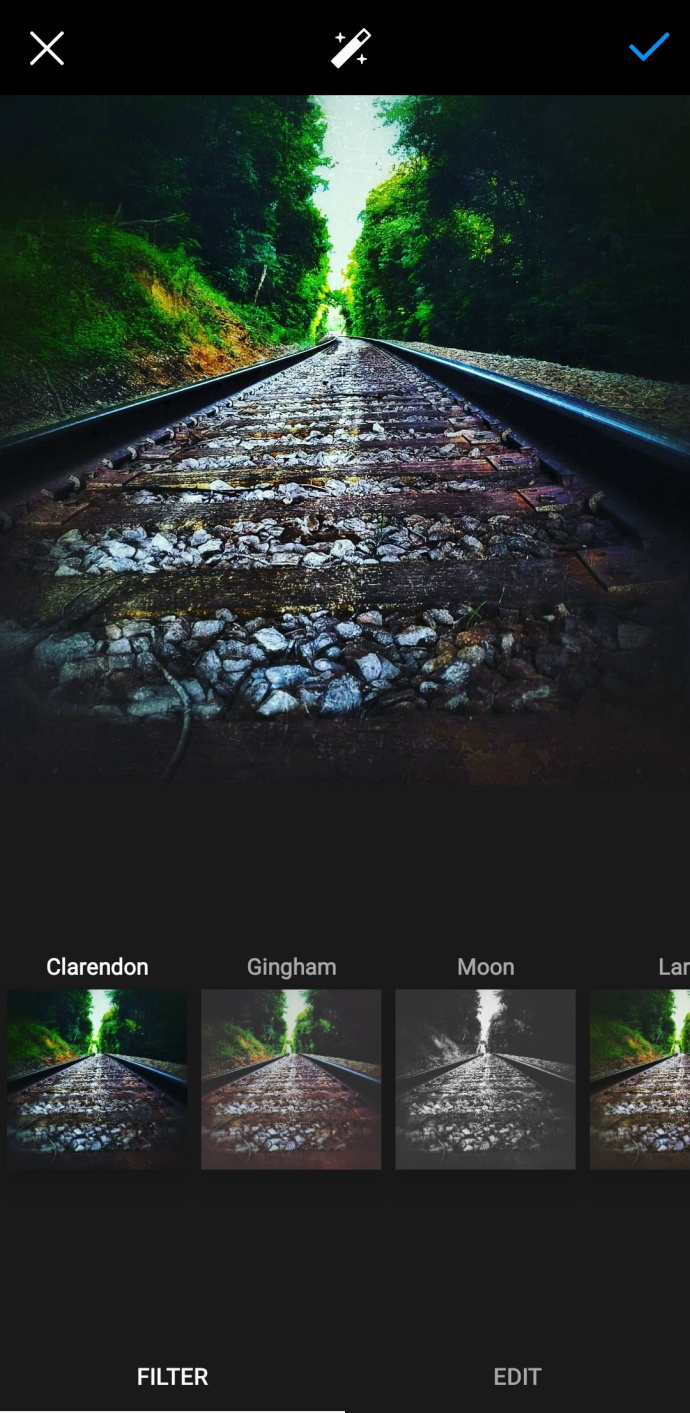Select the Clarendon filter thumbnail
The height and width of the screenshot is (1413, 690).
coord(97,1079)
